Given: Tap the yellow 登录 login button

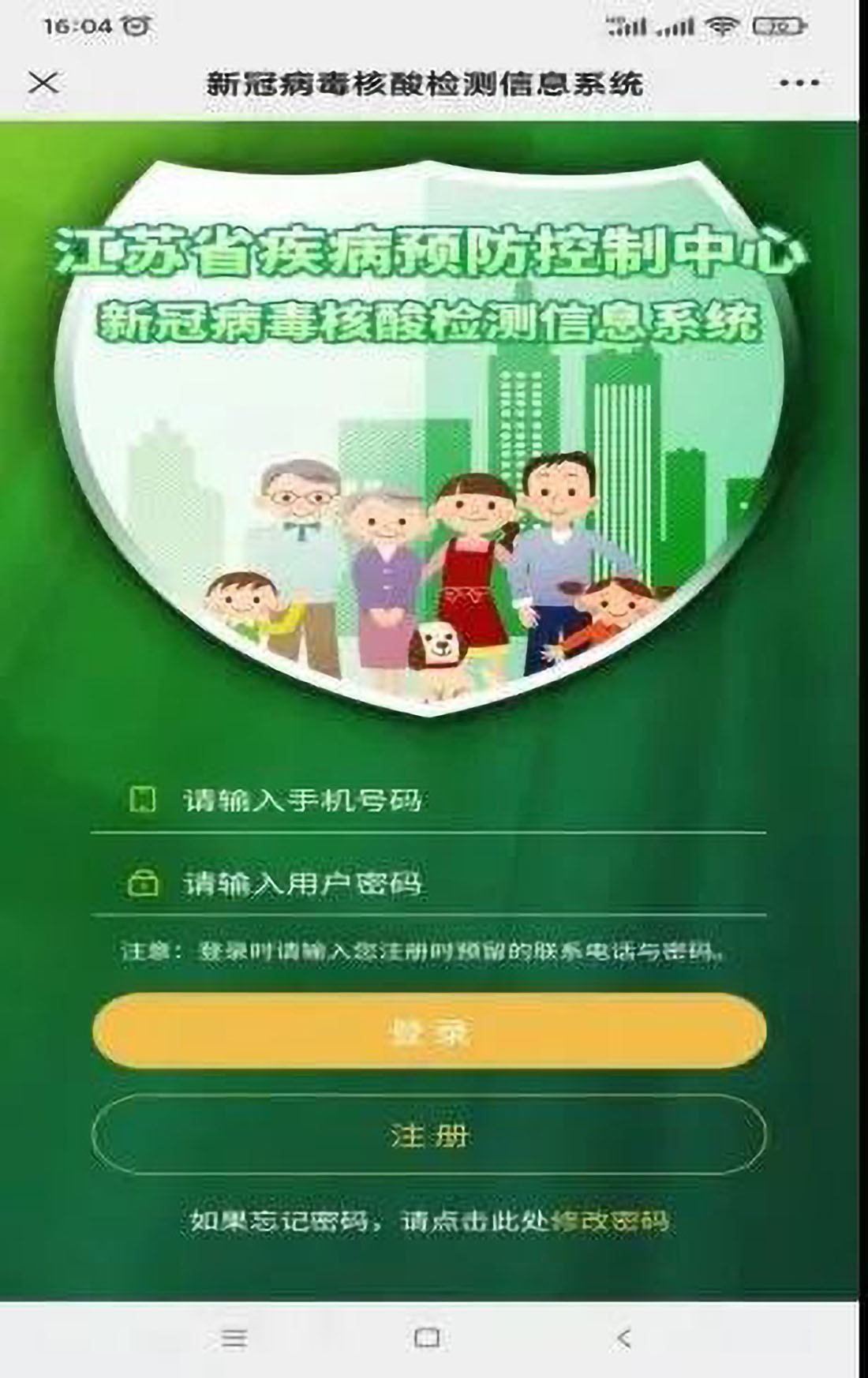Looking at the screenshot, I should [429, 1032].
